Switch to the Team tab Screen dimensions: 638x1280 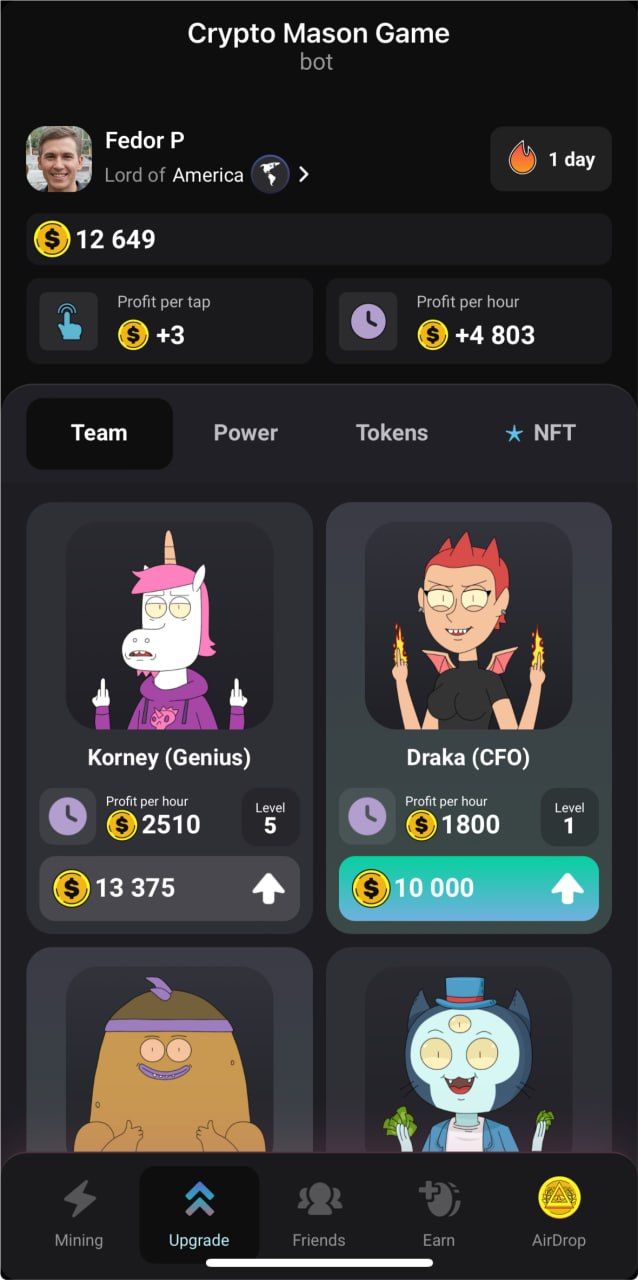click(99, 433)
